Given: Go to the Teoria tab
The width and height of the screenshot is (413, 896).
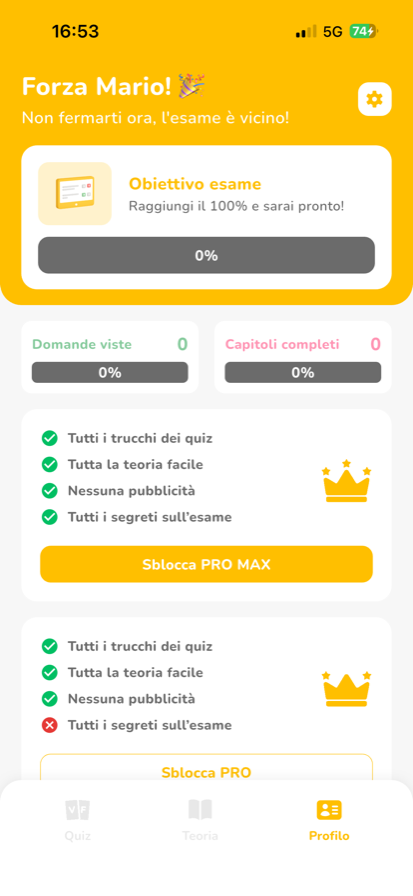Looking at the screenshot, I should [201, 821].
